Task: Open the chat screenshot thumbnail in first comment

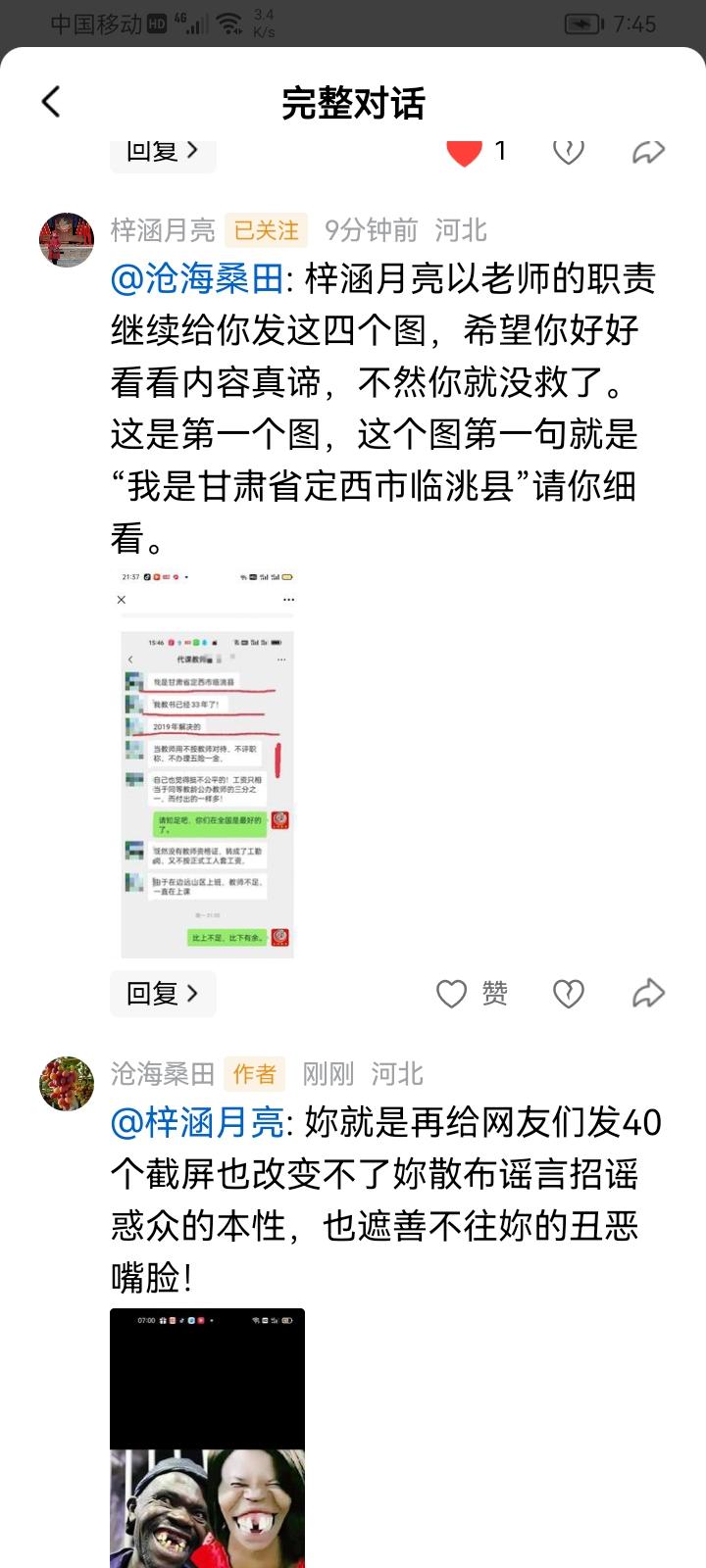Action: tap(207, 764)
